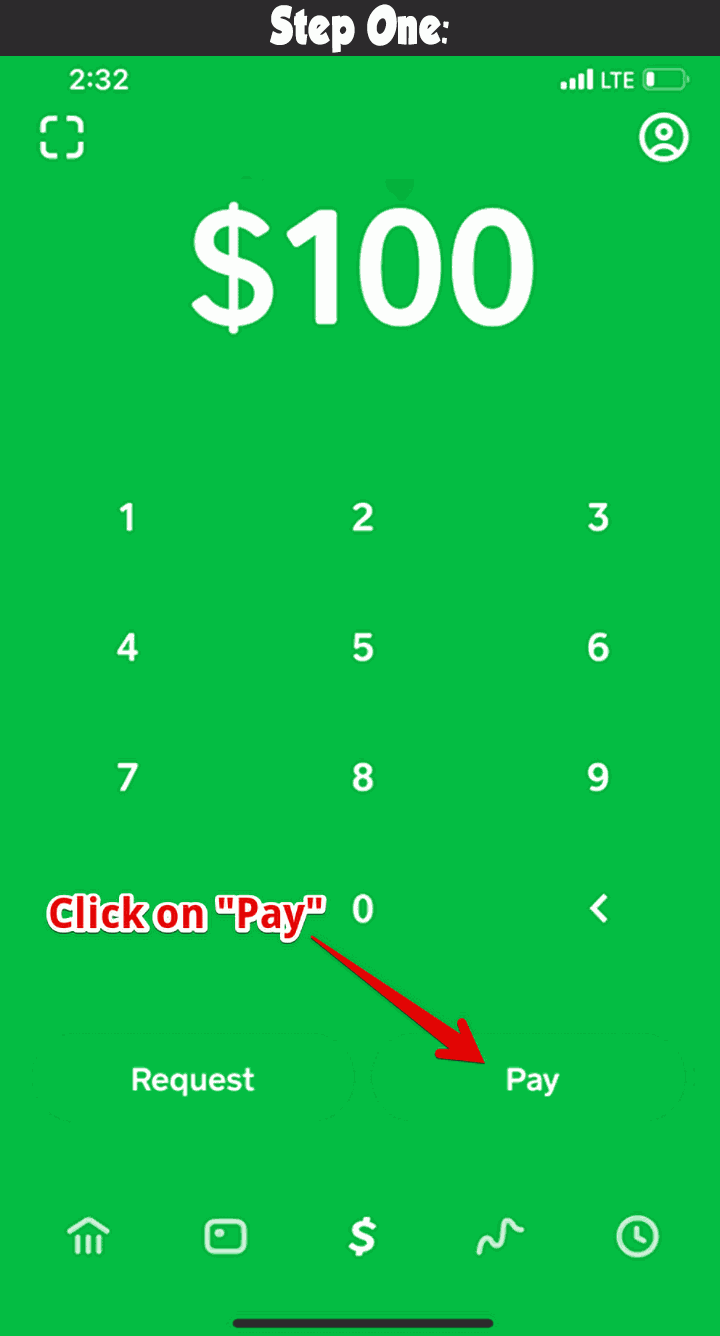Open the QR code scanner

tap(62, 137)
